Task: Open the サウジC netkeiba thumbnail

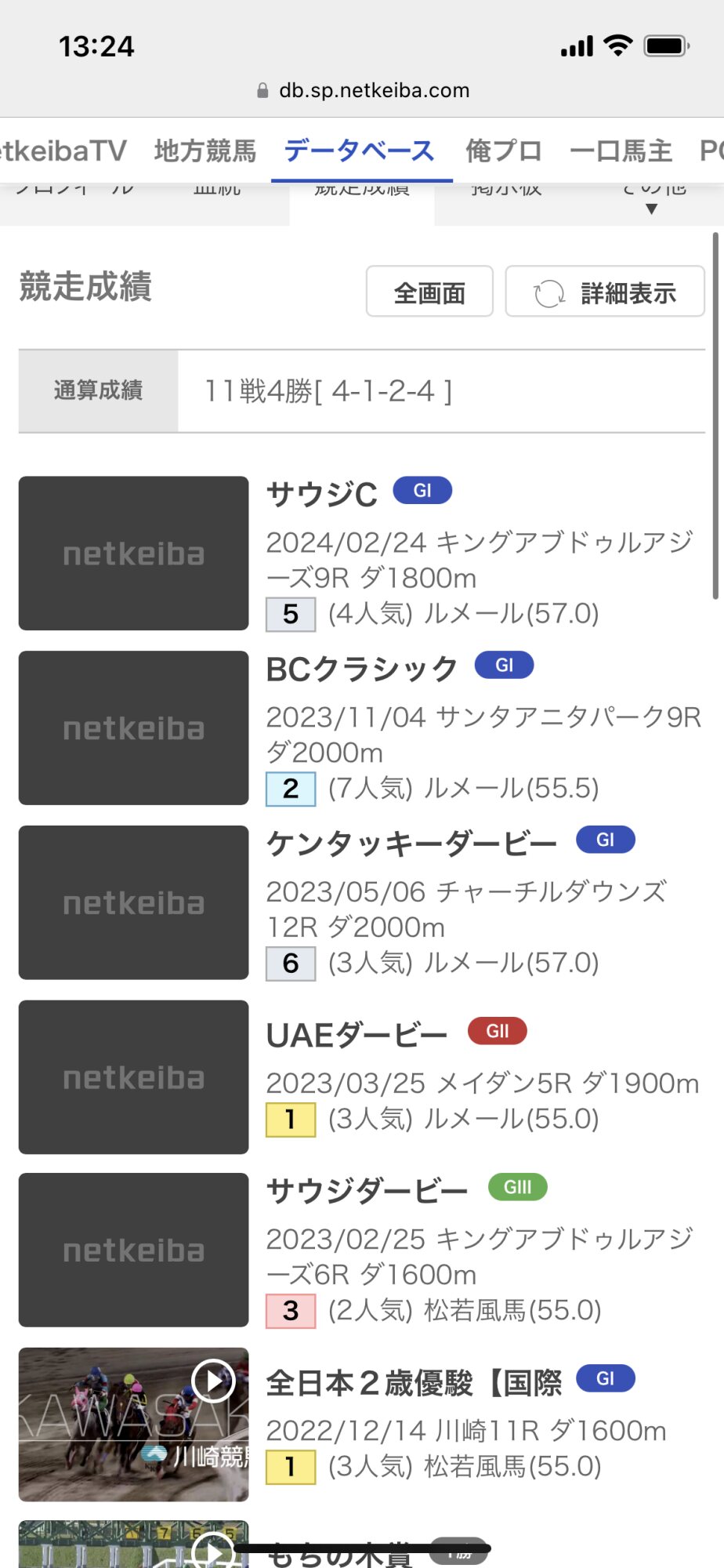Action: point(133,554)
